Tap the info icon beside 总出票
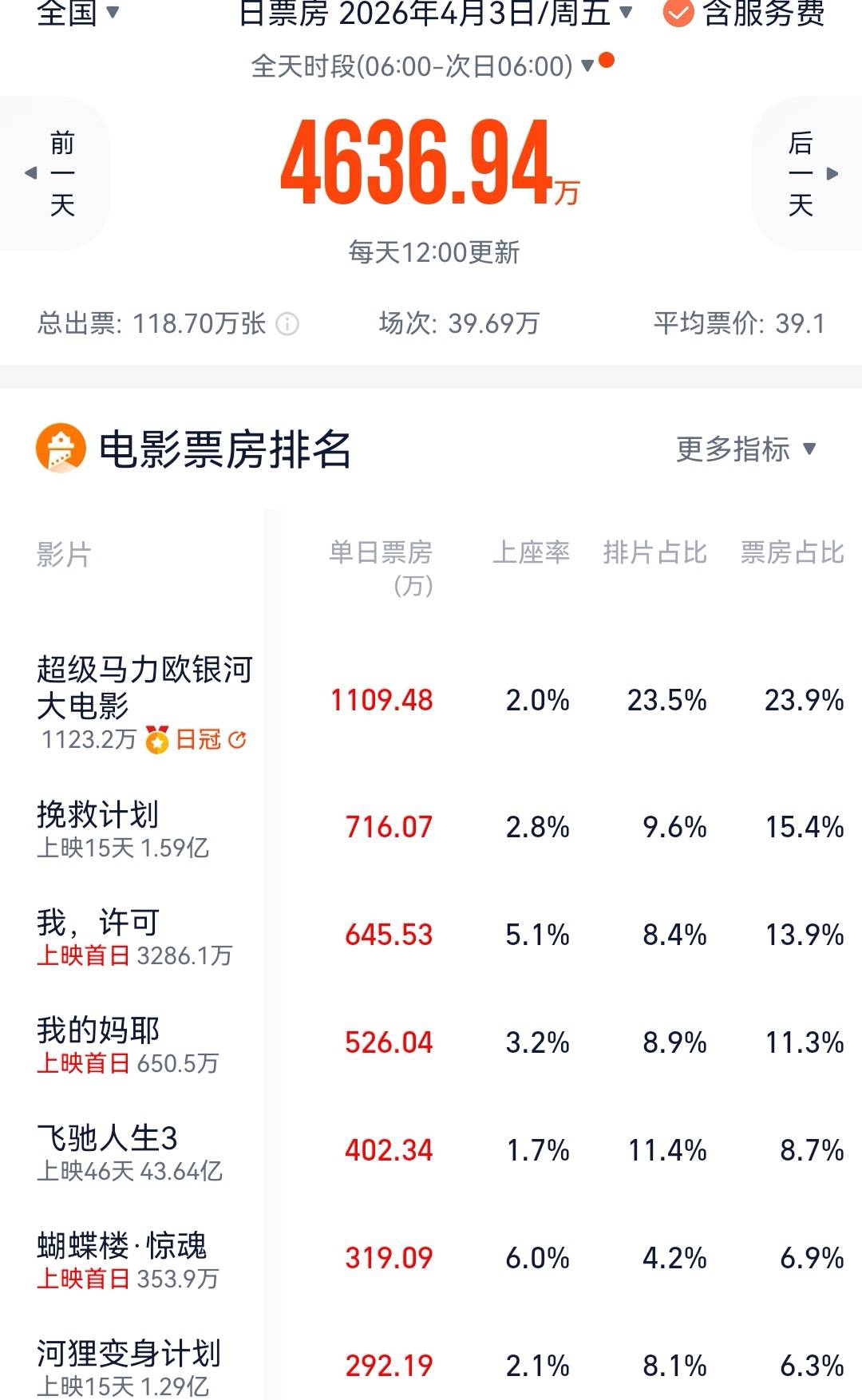This screenshot has height=1400, width=862. pyautogui.click(x=287, y=324)
